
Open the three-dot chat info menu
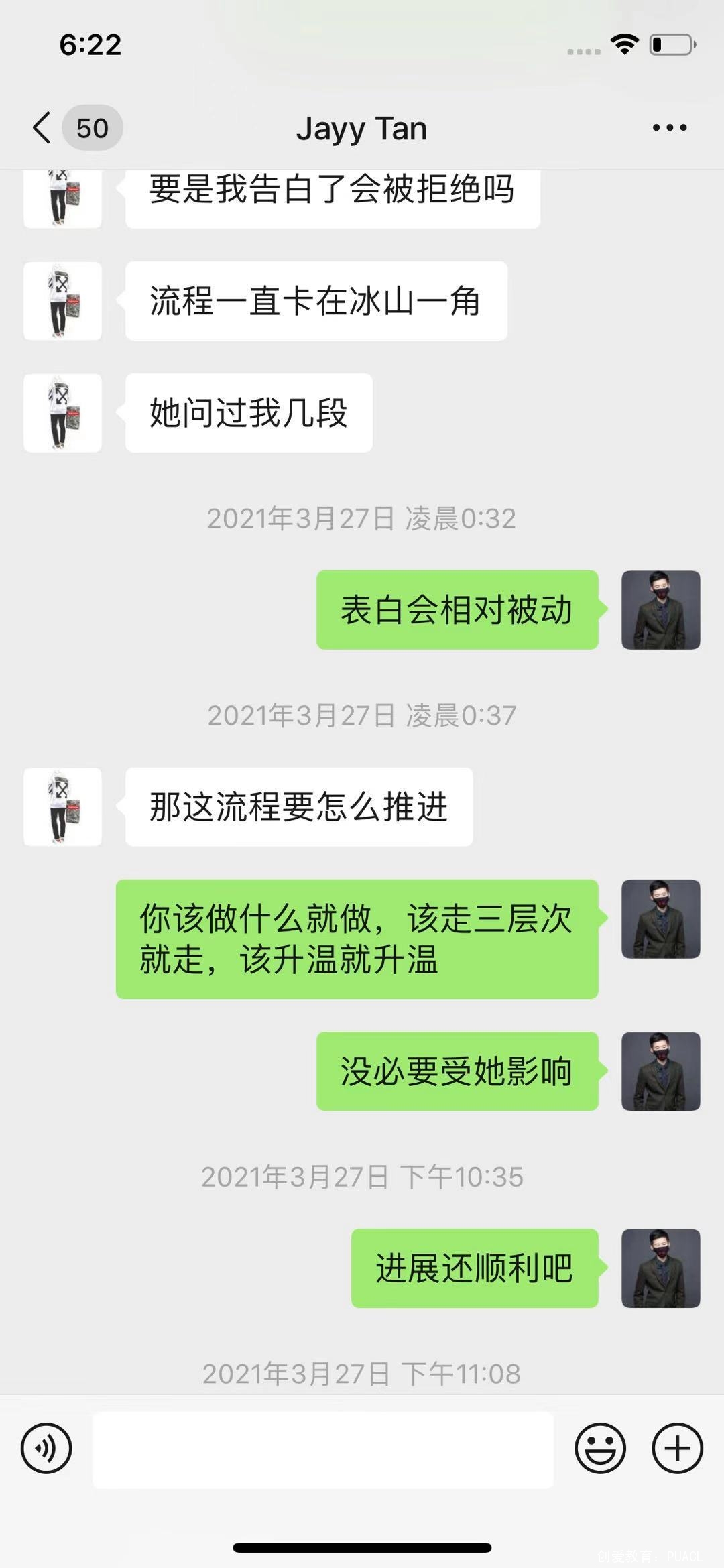669,127
